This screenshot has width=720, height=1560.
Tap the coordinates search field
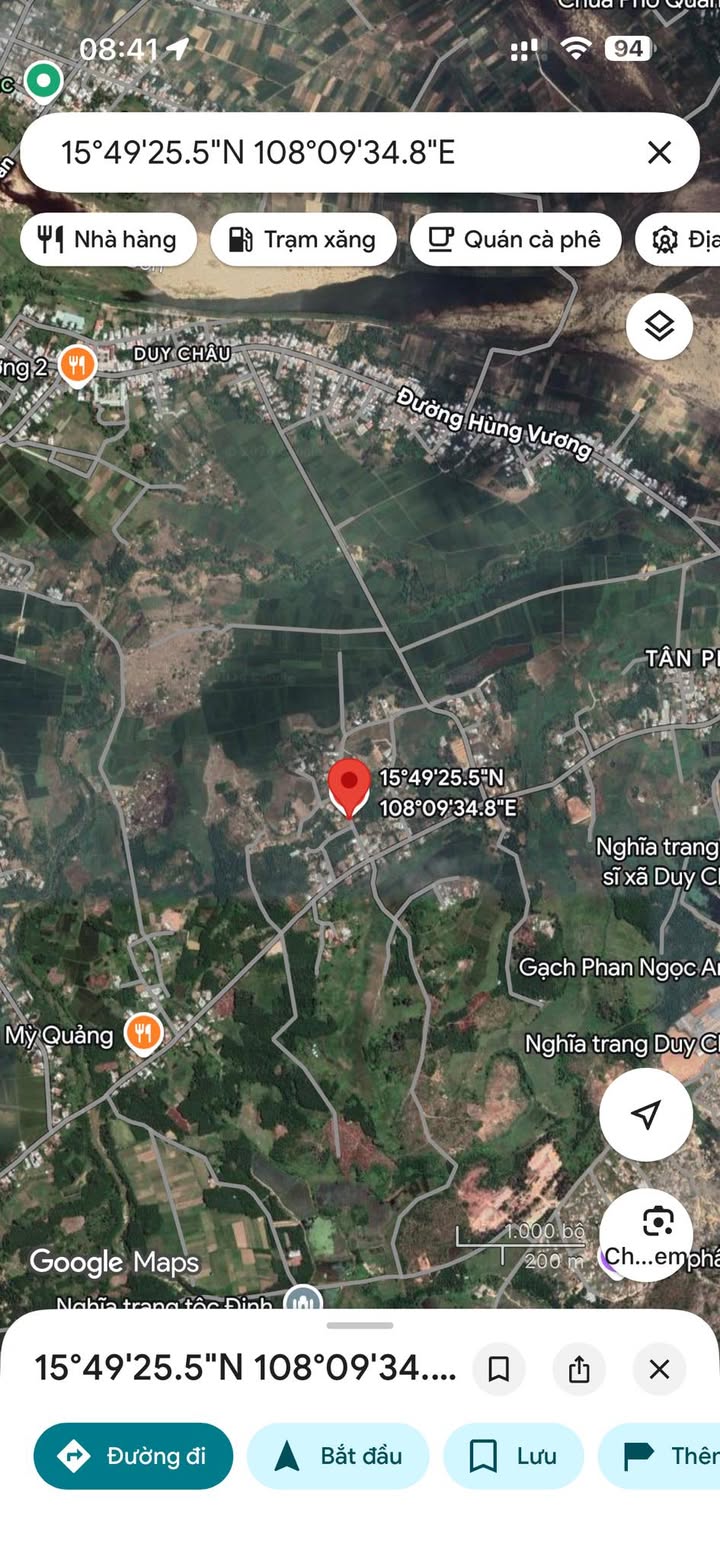tap(330, 152)
